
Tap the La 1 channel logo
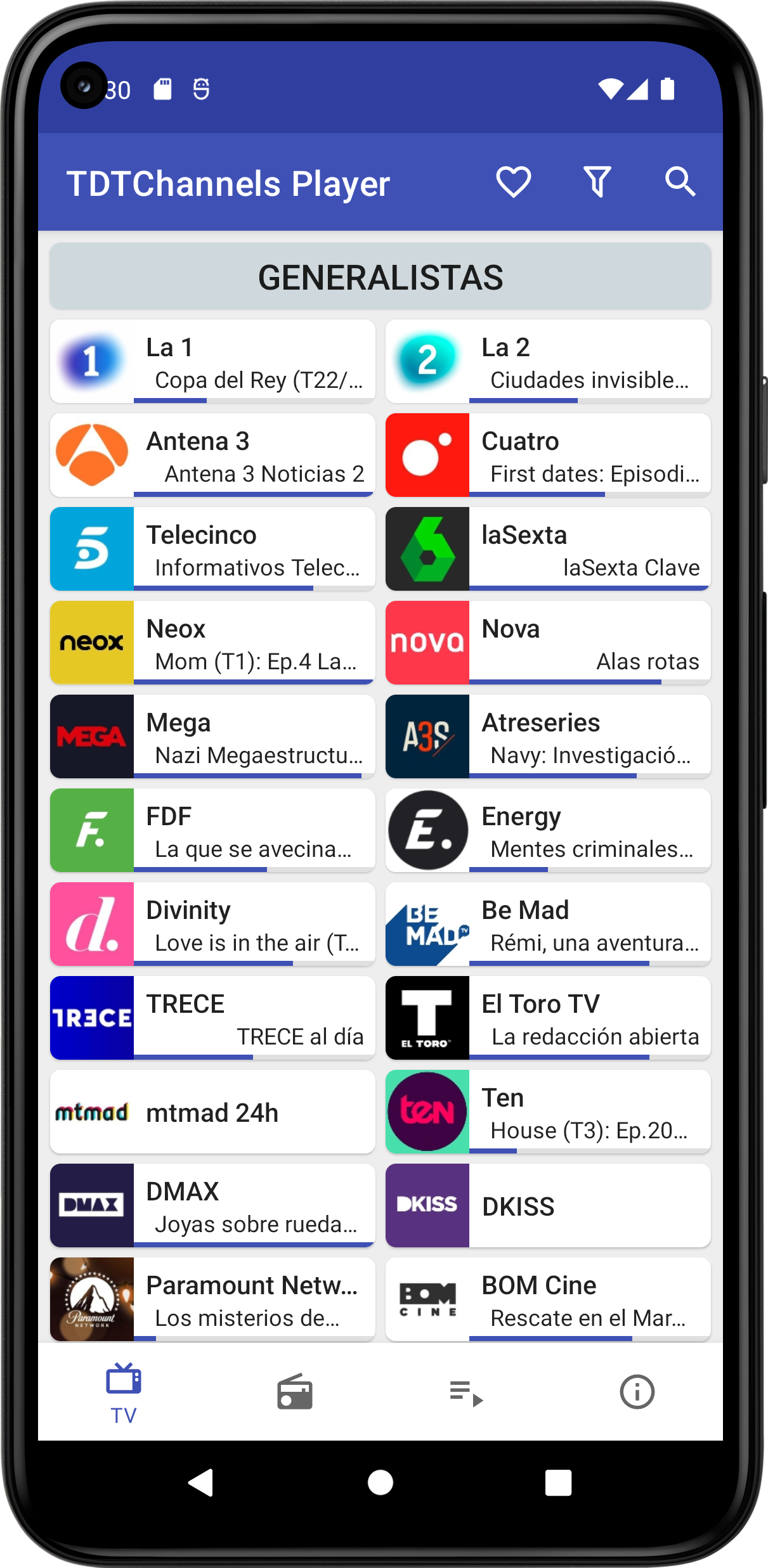(x=91, y=361)
